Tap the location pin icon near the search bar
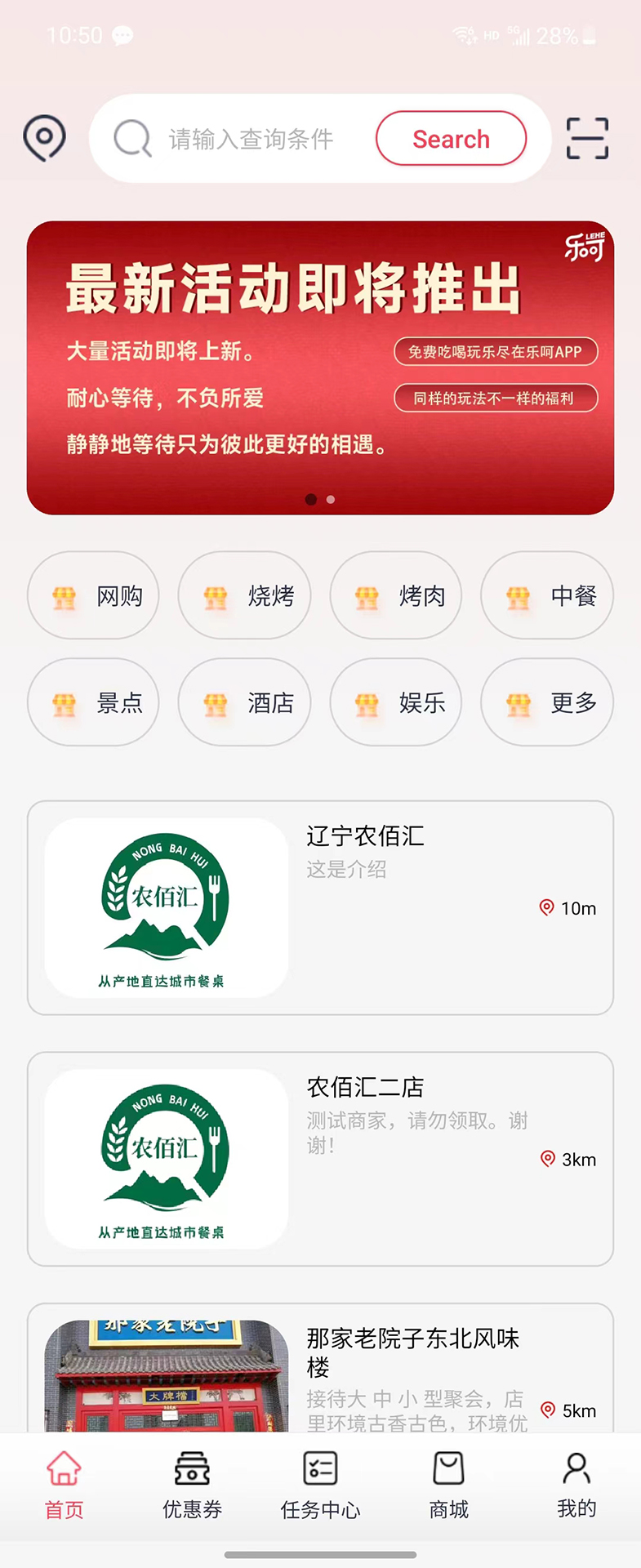This screenshot has height=1568, width=641. 44,138
